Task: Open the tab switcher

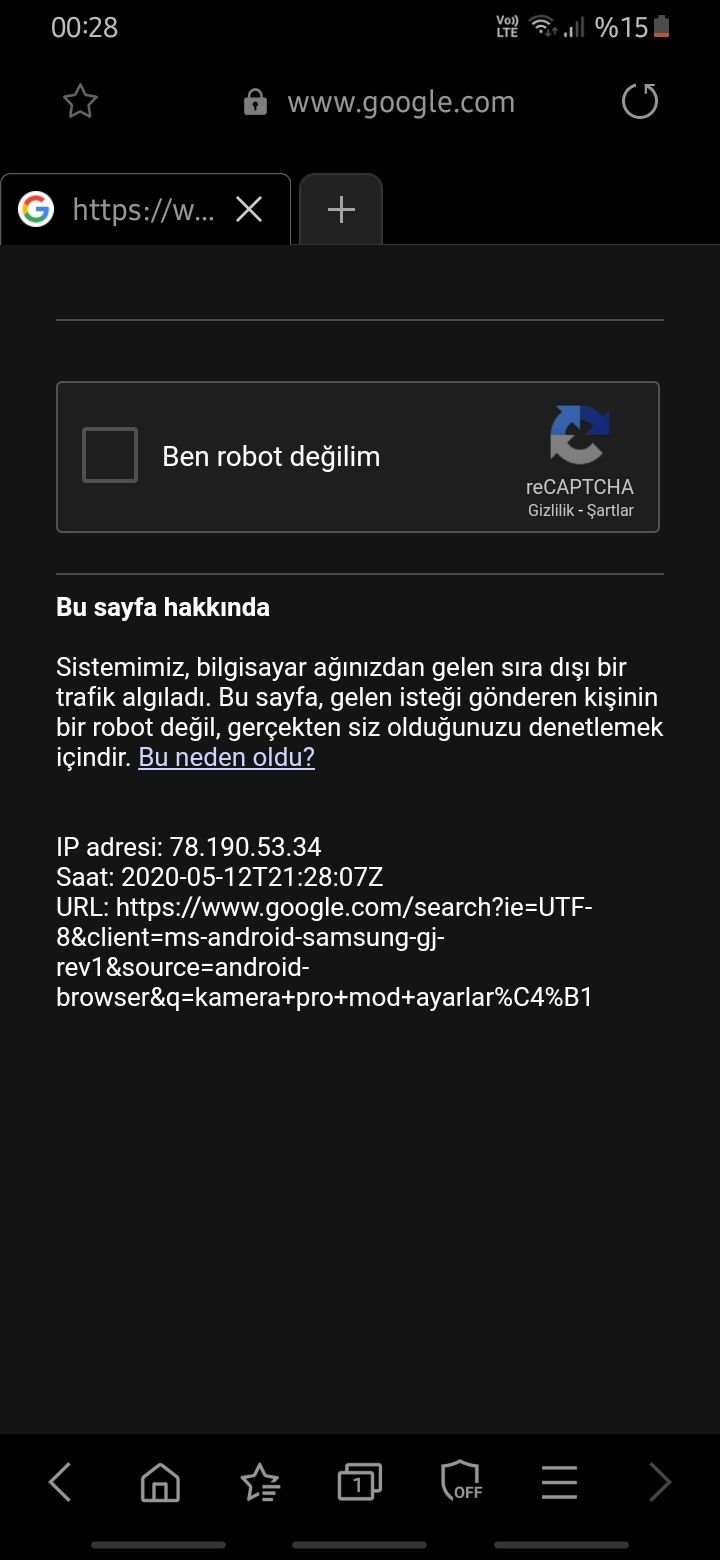Action: 360,1482
